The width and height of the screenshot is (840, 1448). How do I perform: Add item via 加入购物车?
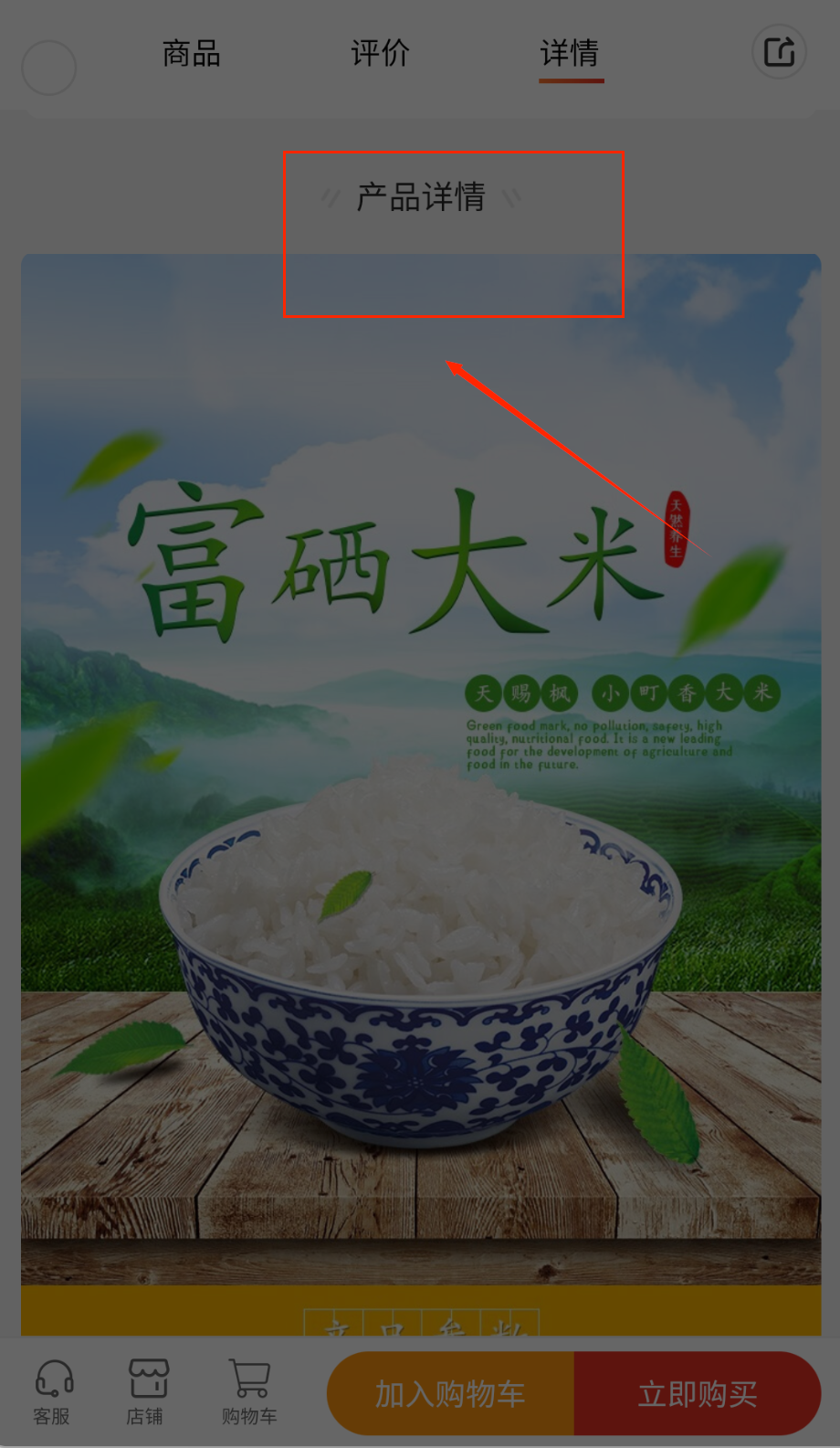click(451, 1394)
